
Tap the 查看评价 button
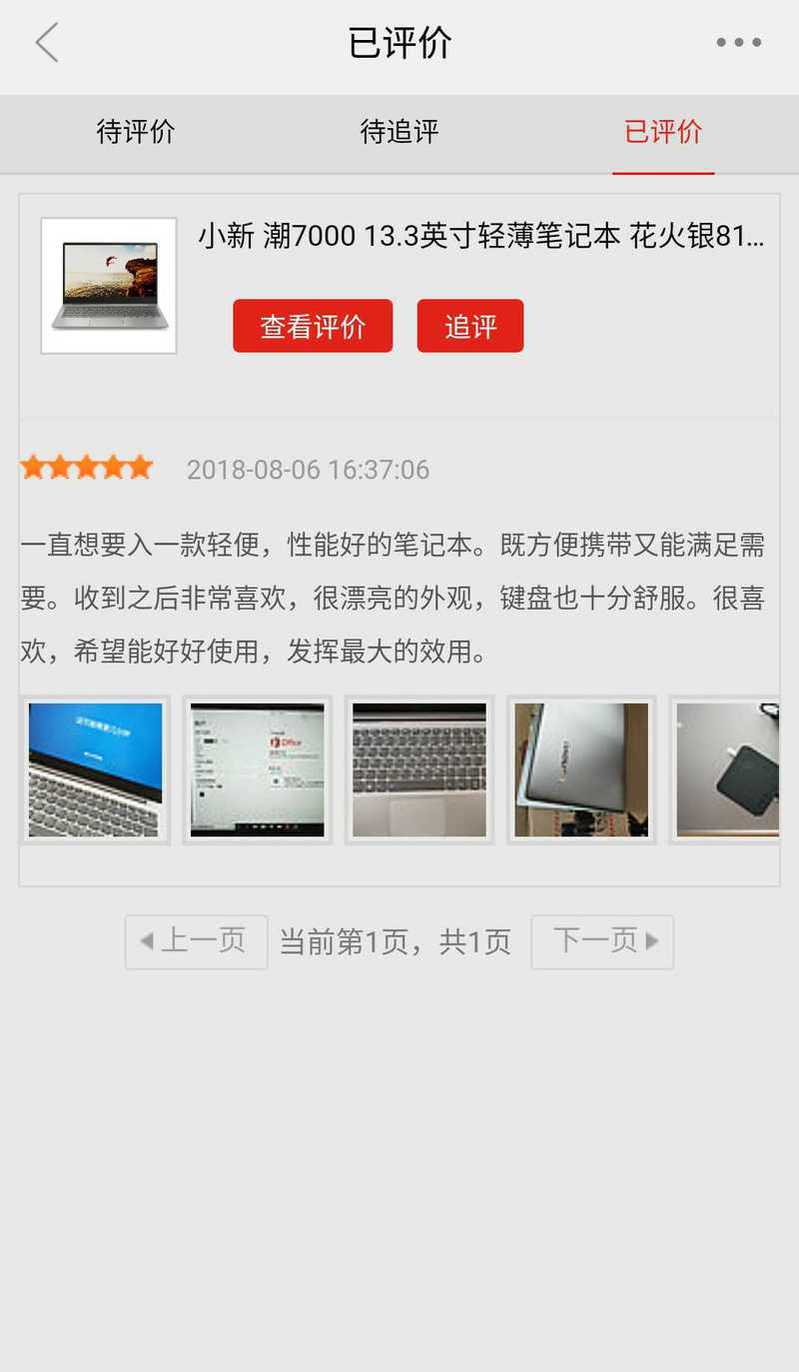tap(312, 326)
